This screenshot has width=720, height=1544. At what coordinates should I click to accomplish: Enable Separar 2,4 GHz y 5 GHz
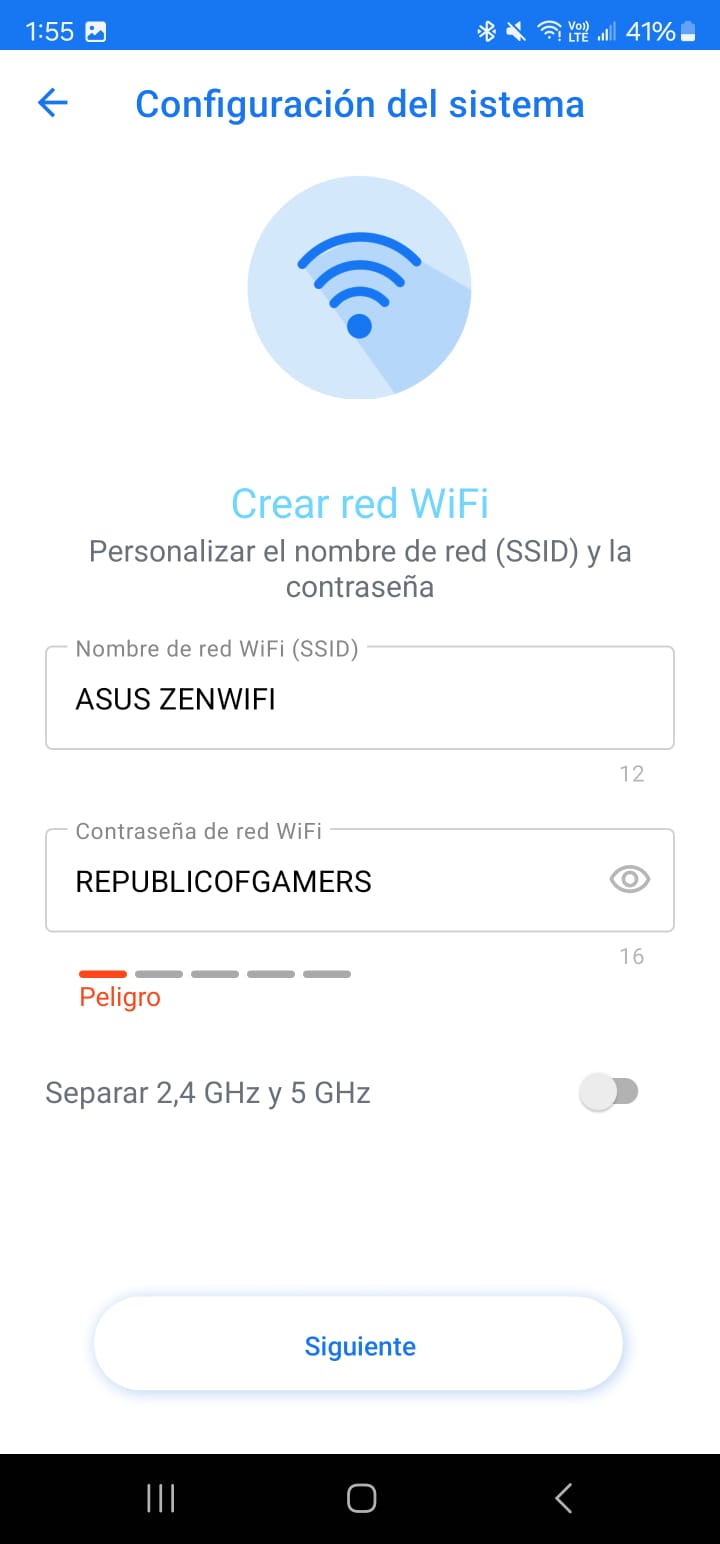609,1092
